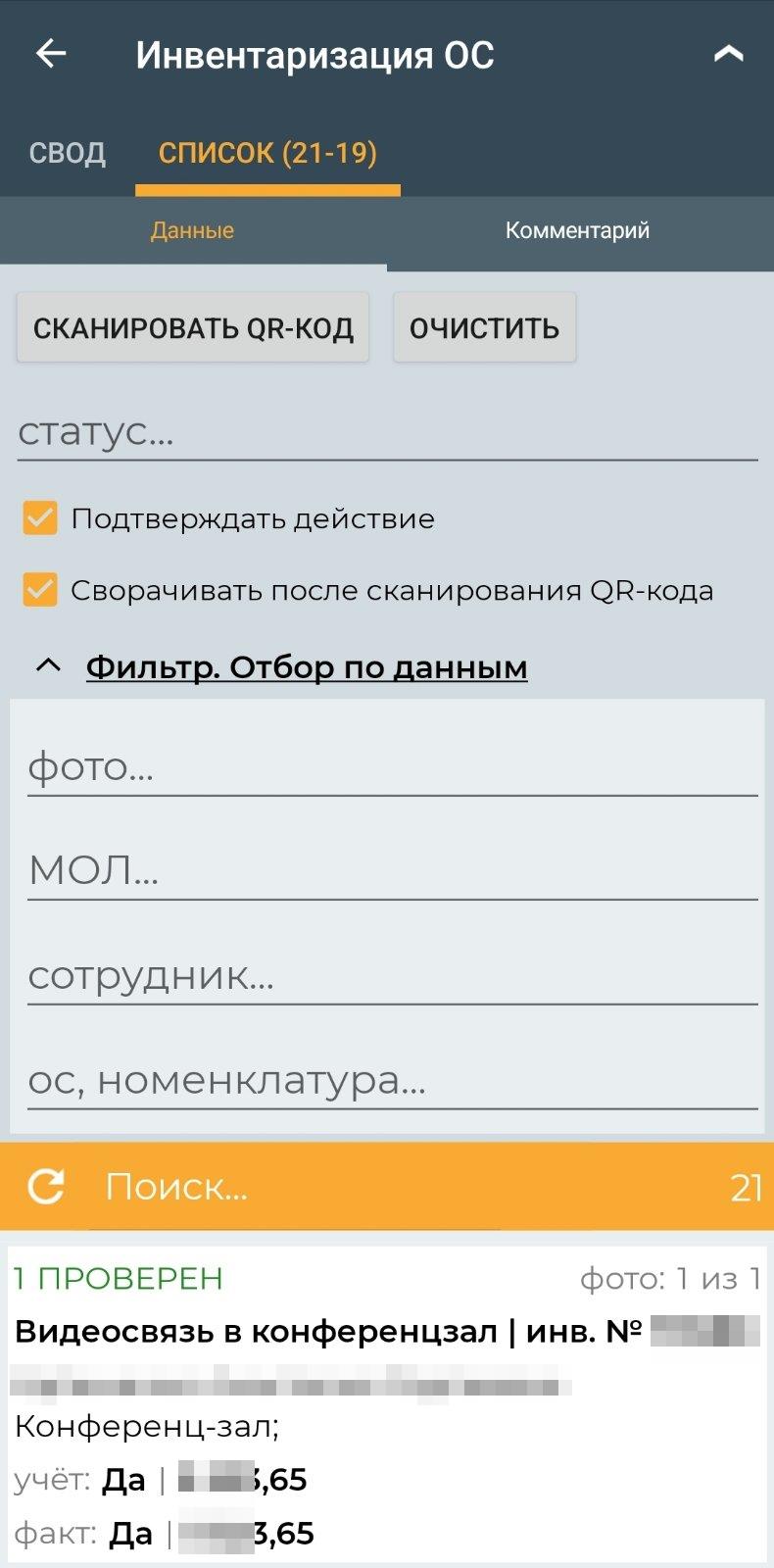Switch to the Комментарий sub-tab
The width and height of the screenshot is (774, 1568).
pyautogui.click(x=577, y=231)
